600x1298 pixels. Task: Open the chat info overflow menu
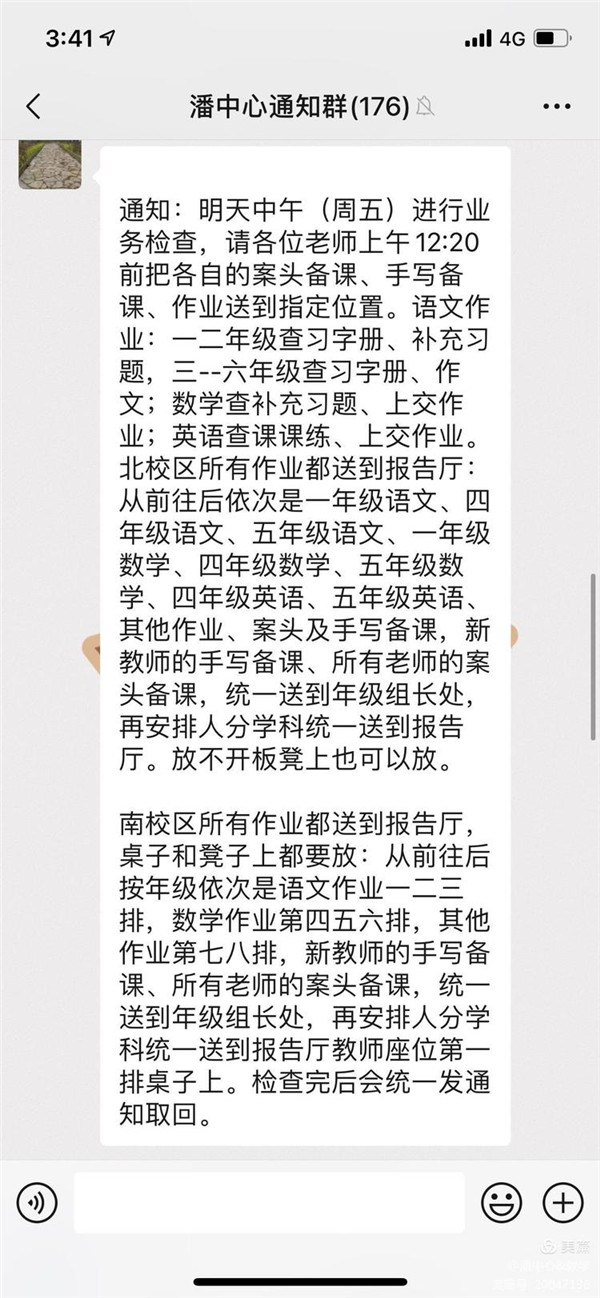pyautogui.click(x=556, y=107)
